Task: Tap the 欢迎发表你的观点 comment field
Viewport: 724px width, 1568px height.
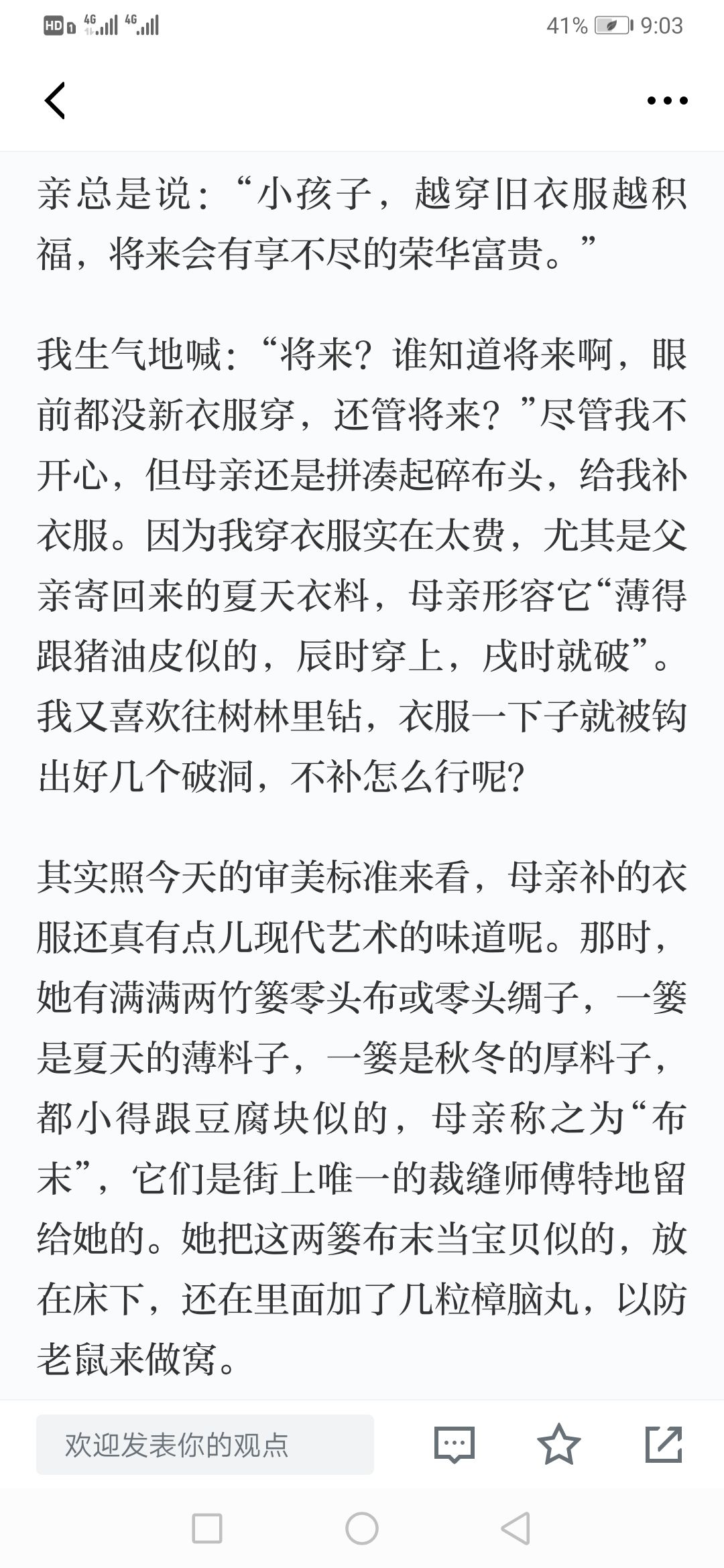Action: pyautogui.click(x=205, y=1444)
